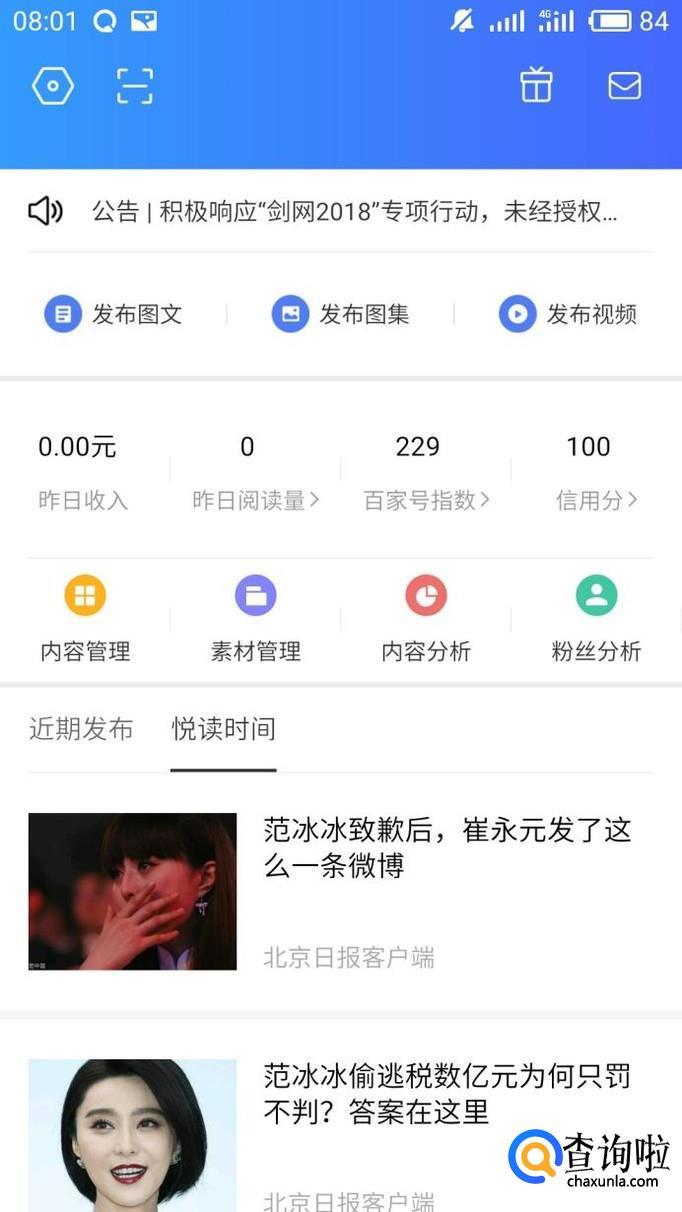Open the messages envelope icon
The height and width of the screenshot is (1212, 682).
[x=624, y=86]
